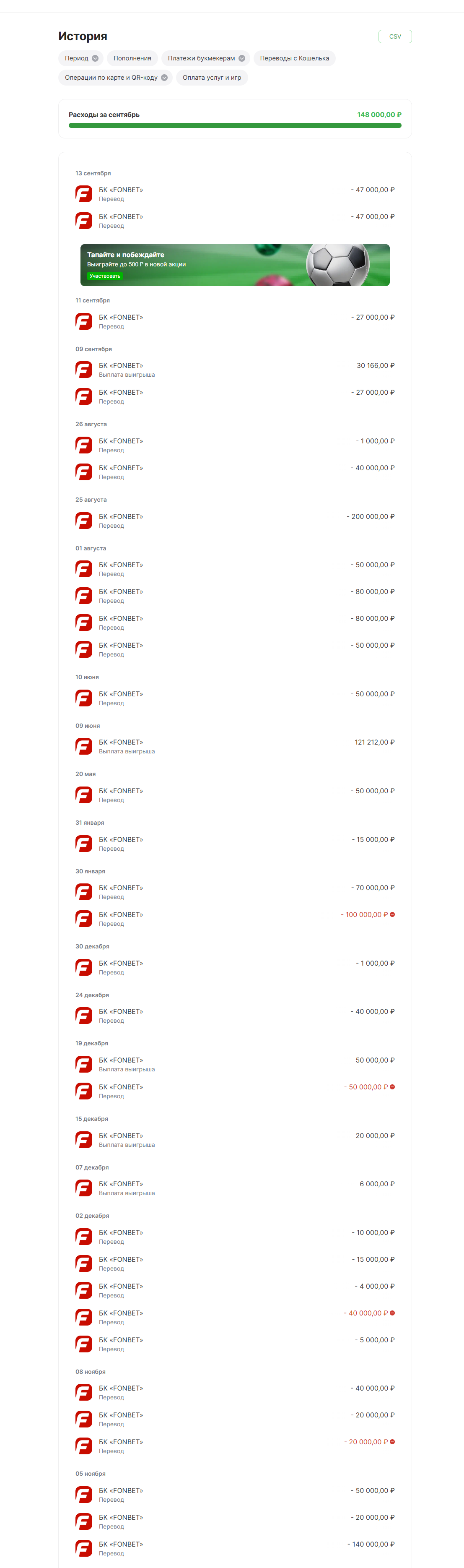The width and height of the screenshot is (464, 1568).
Task: Open the 30 166,00 ₽ winnings payout
Action: [x=235, y=370]
